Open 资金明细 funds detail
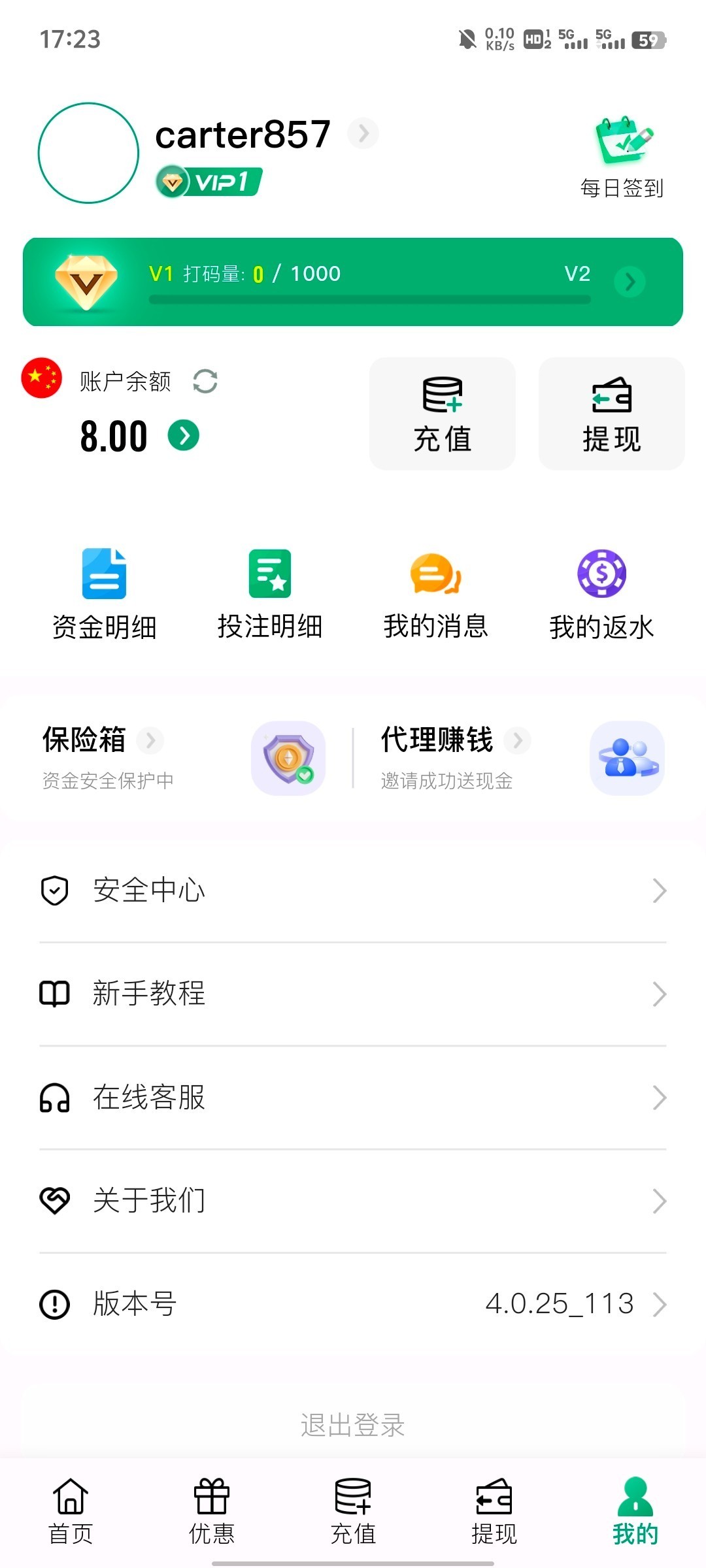 [104, 591]
